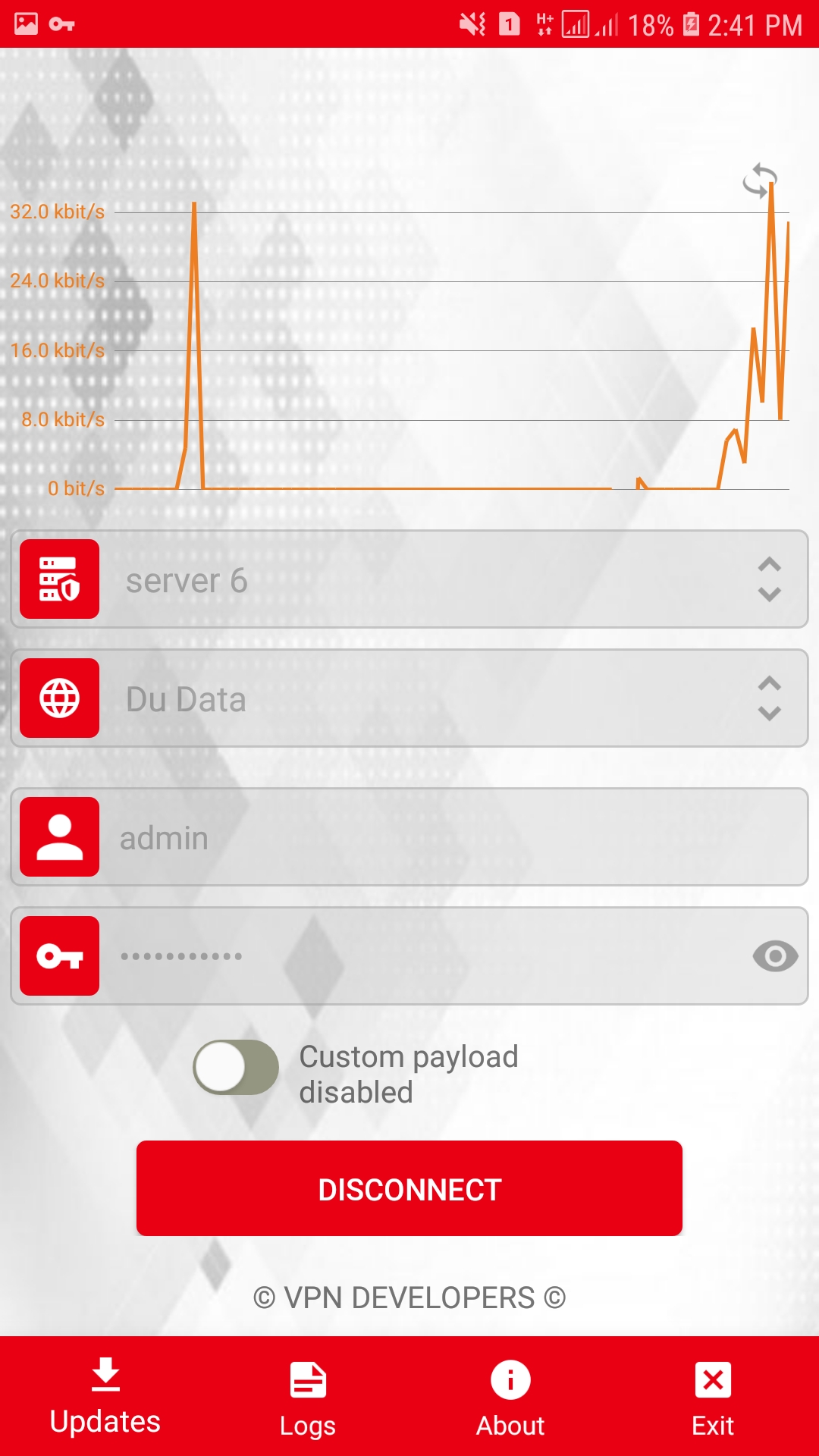Show the password with the eye icon
Screen dimensions: 819x1456
click(x=775, y=956)
